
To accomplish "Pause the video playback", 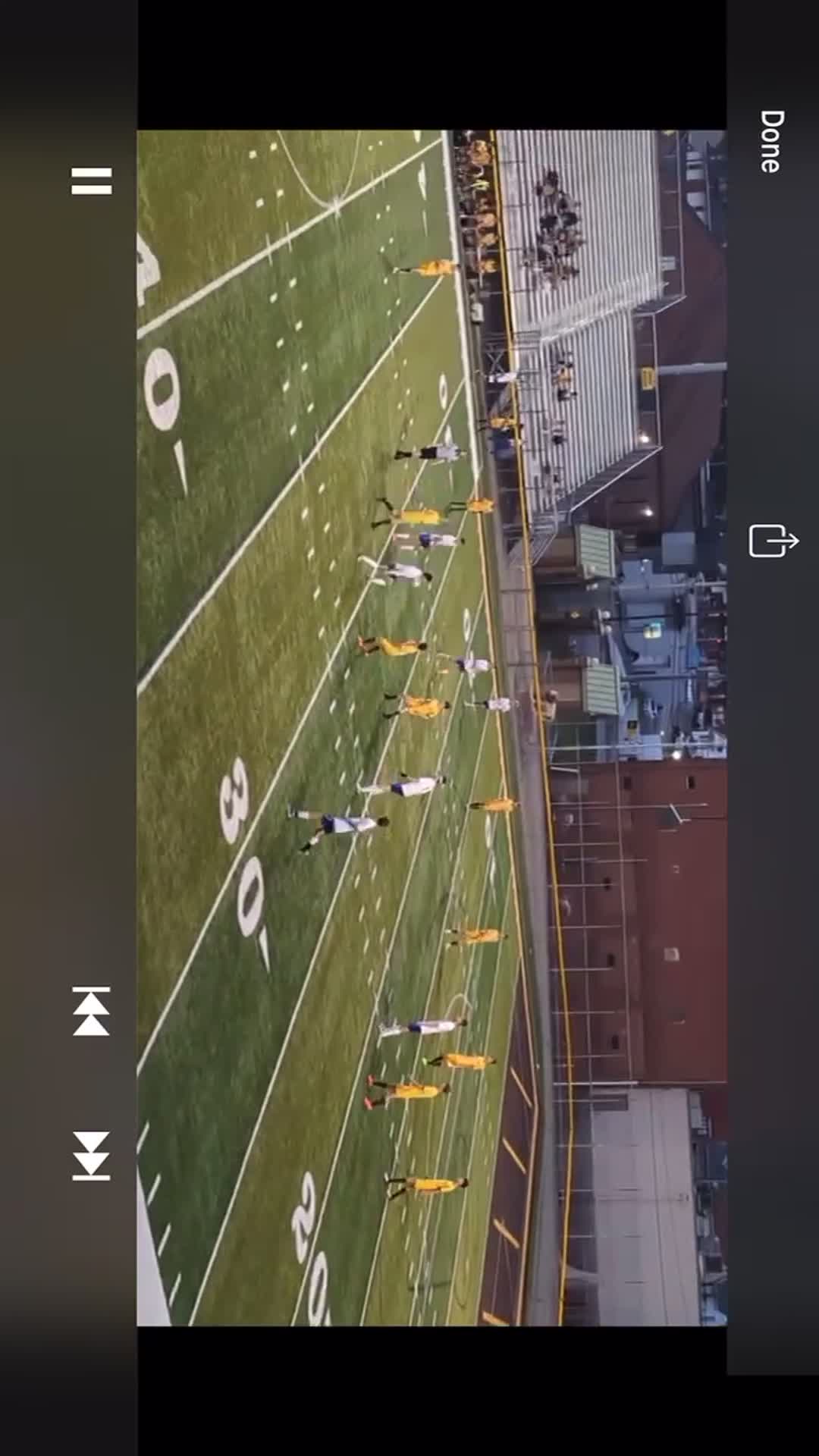I will click(x=92, y=181).
